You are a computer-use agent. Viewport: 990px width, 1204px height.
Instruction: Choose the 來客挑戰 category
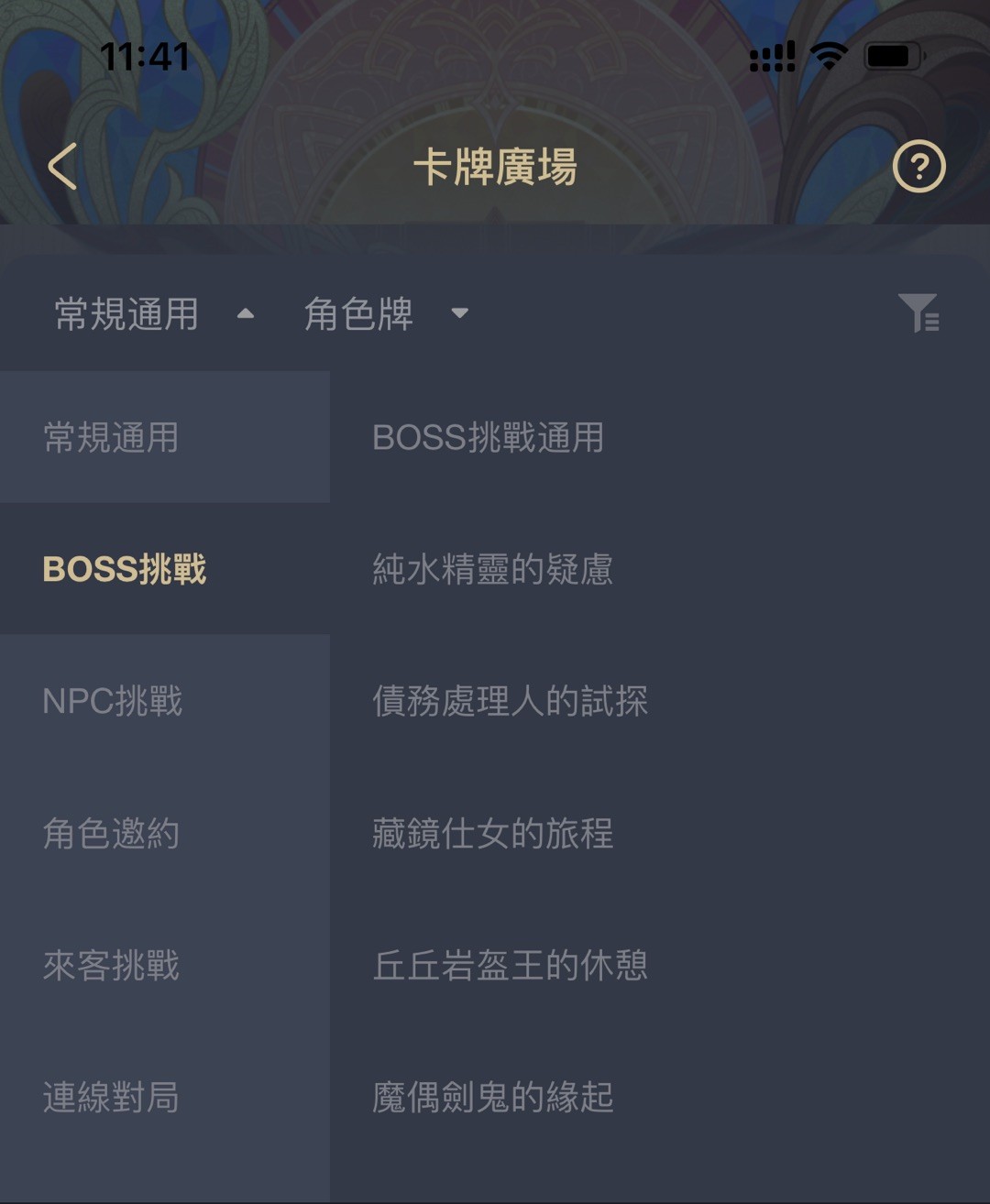tap(111, 965)
